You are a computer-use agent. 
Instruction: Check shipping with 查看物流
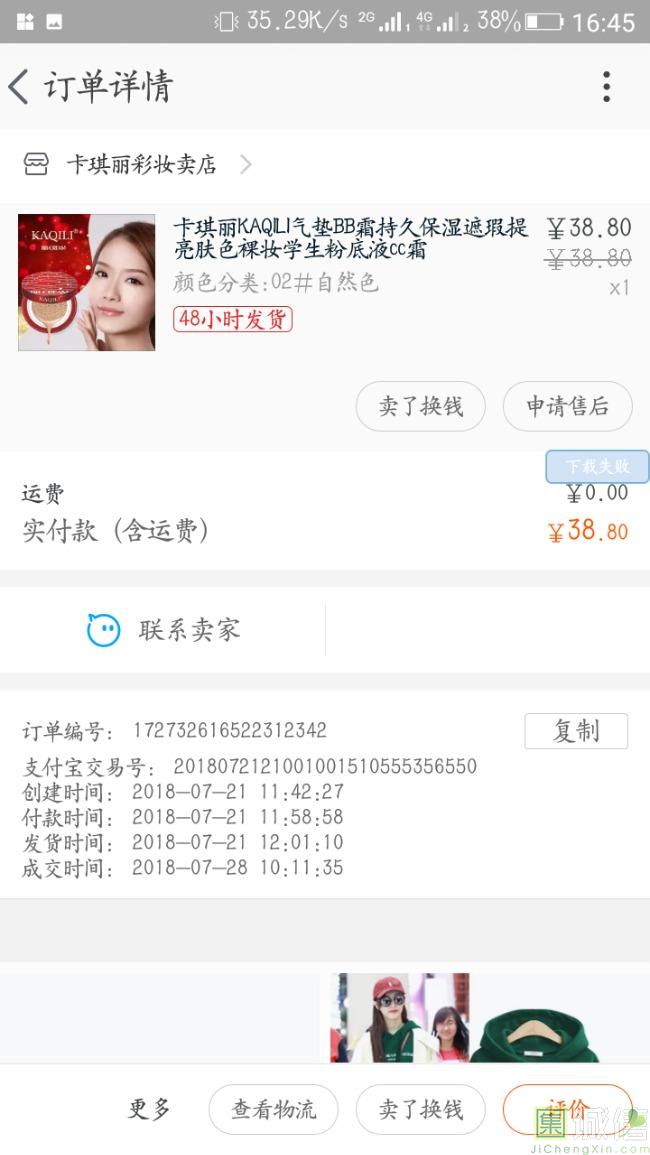273,1109
